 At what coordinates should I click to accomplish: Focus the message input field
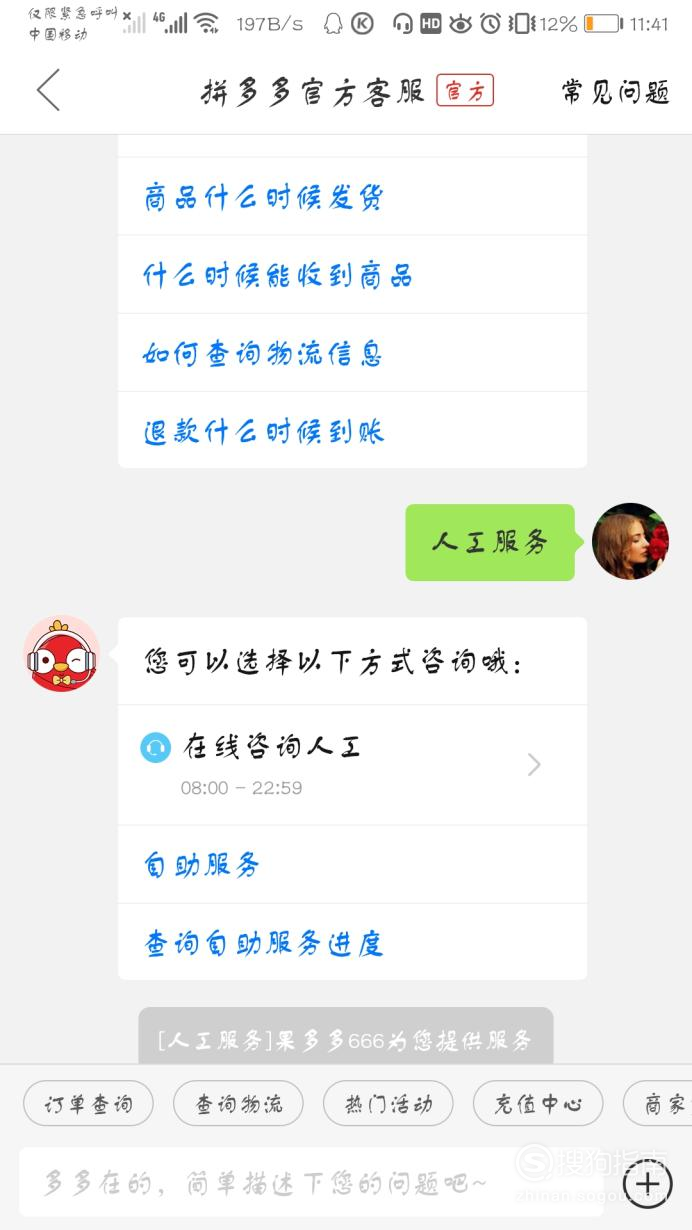pyautogui.click(x=312, y=1184)
